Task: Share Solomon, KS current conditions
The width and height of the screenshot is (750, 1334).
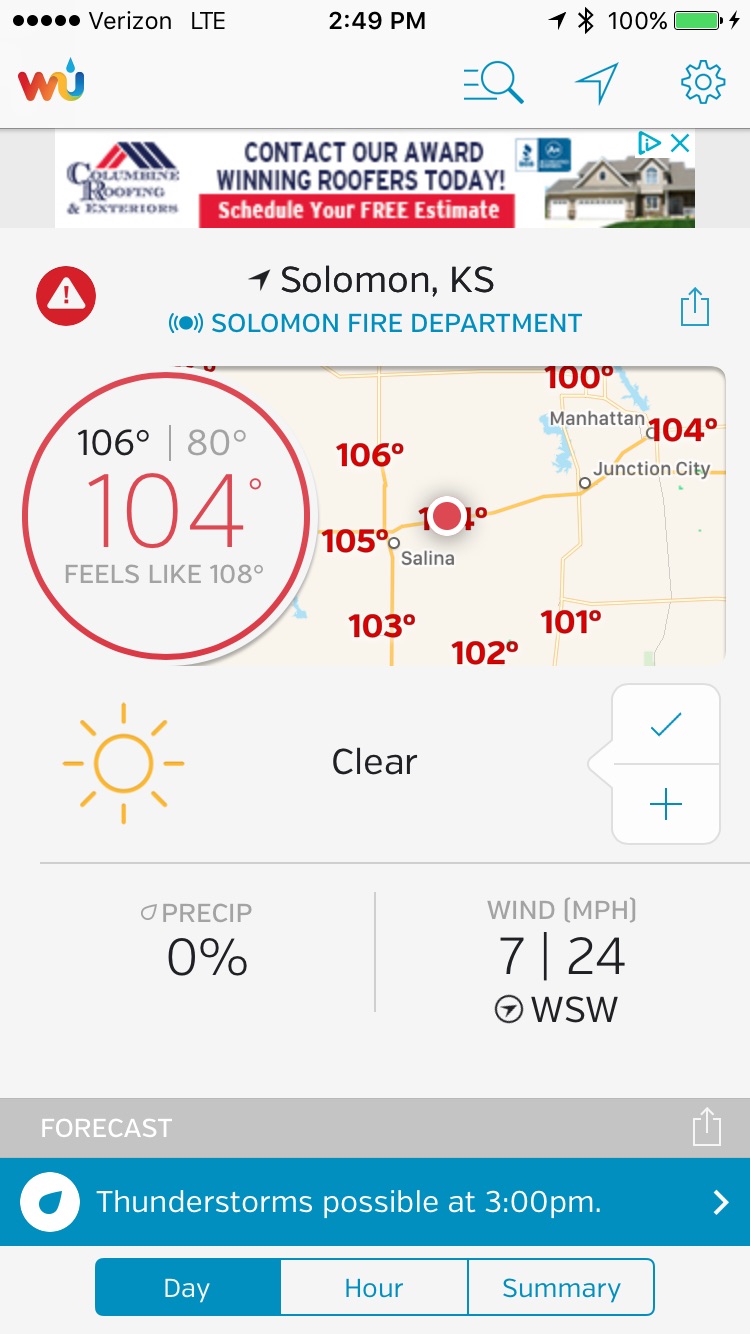Action: [694, 307]
